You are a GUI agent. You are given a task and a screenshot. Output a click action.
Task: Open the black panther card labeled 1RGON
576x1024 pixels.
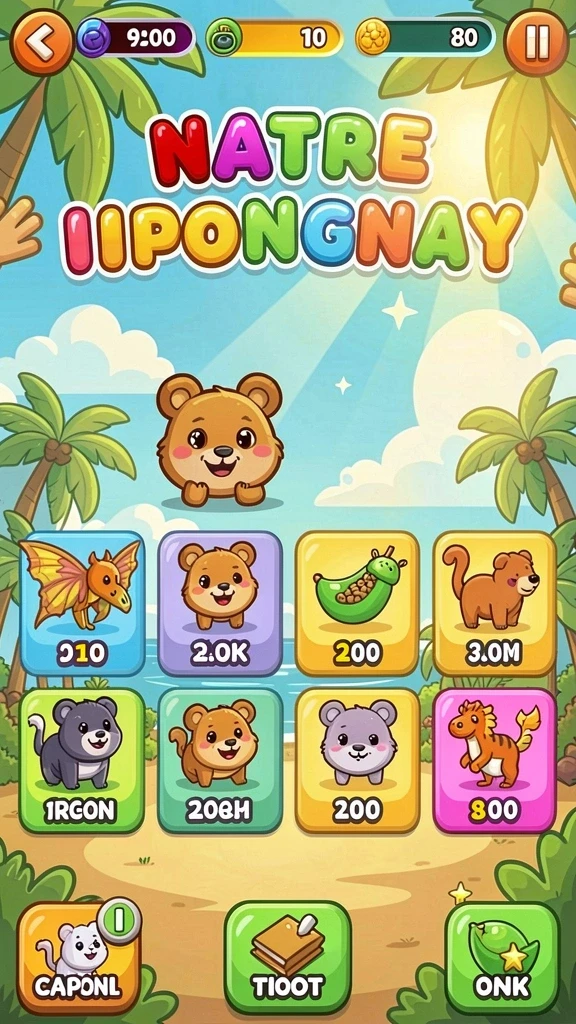point(82,760)
